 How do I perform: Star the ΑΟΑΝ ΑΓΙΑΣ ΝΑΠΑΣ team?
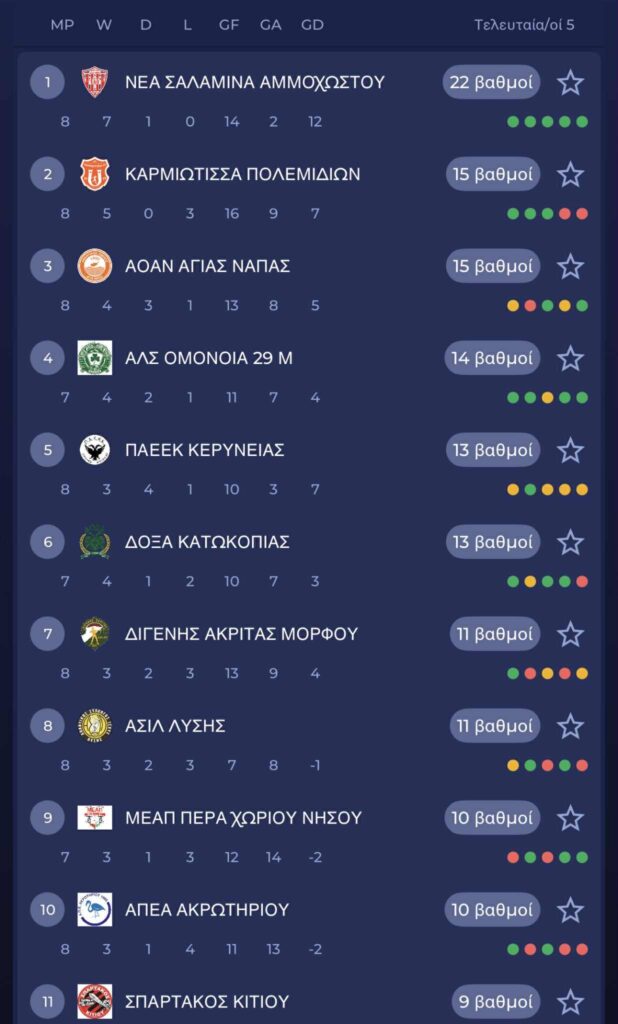570,266
